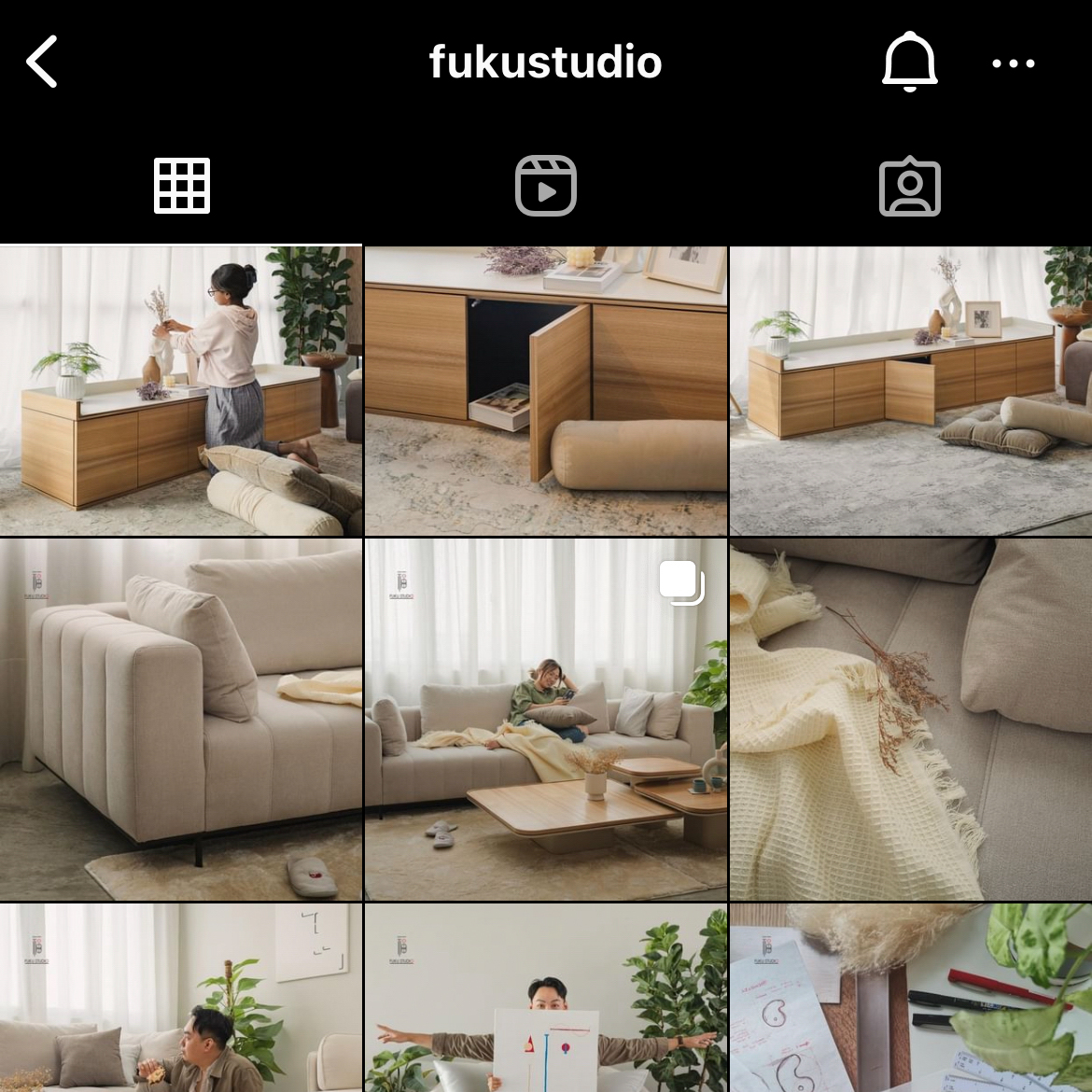The width and height of the screenshot is (1092, 1092).
Task: Open post of man holding a drawing
Action: tap(546, 997)
